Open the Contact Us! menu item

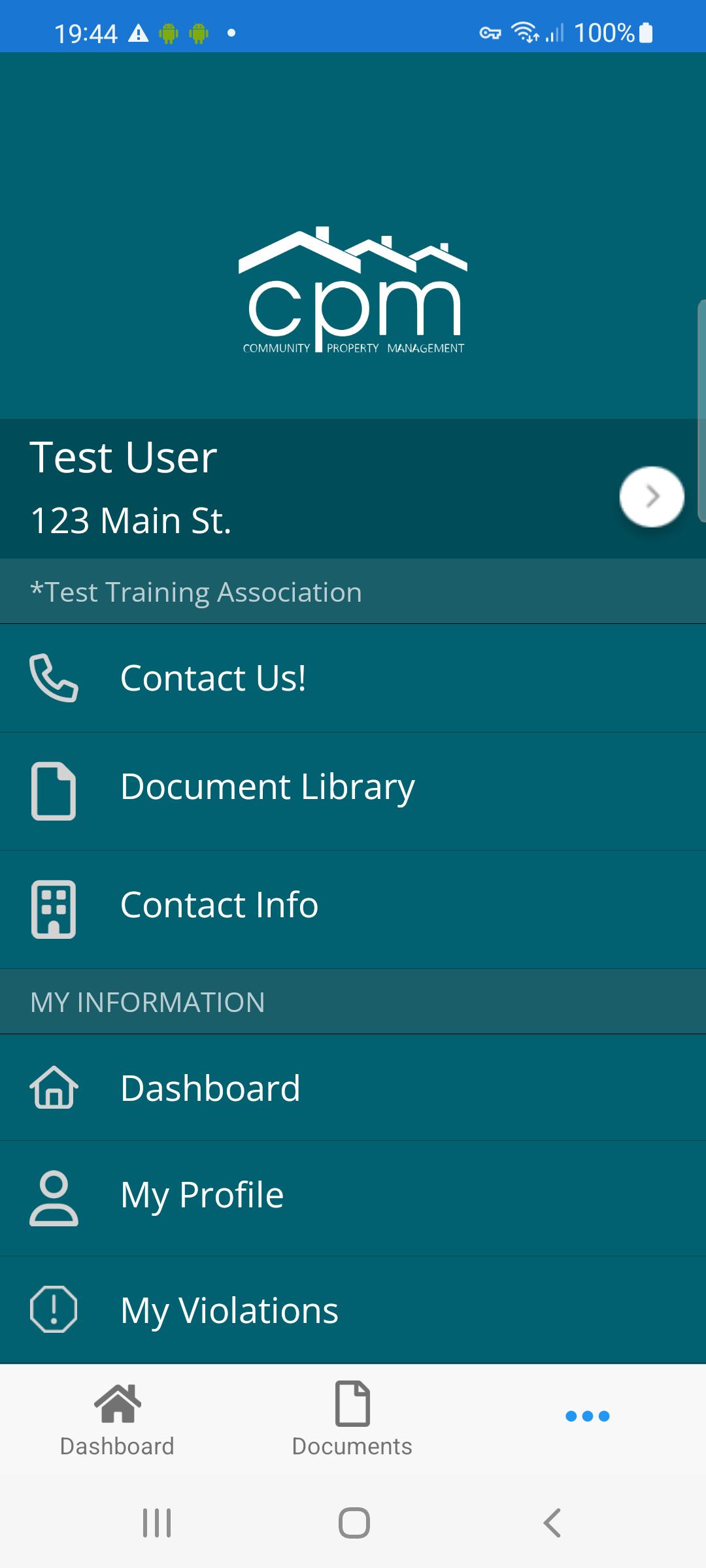coord(353,678)
